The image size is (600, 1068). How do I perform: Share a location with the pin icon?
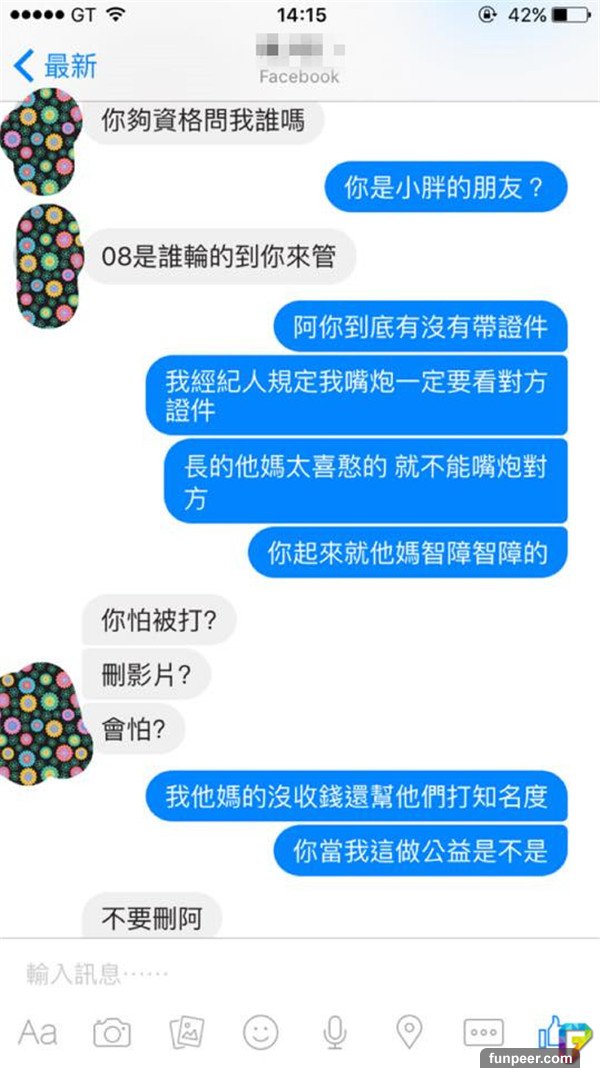point(409,1032)
